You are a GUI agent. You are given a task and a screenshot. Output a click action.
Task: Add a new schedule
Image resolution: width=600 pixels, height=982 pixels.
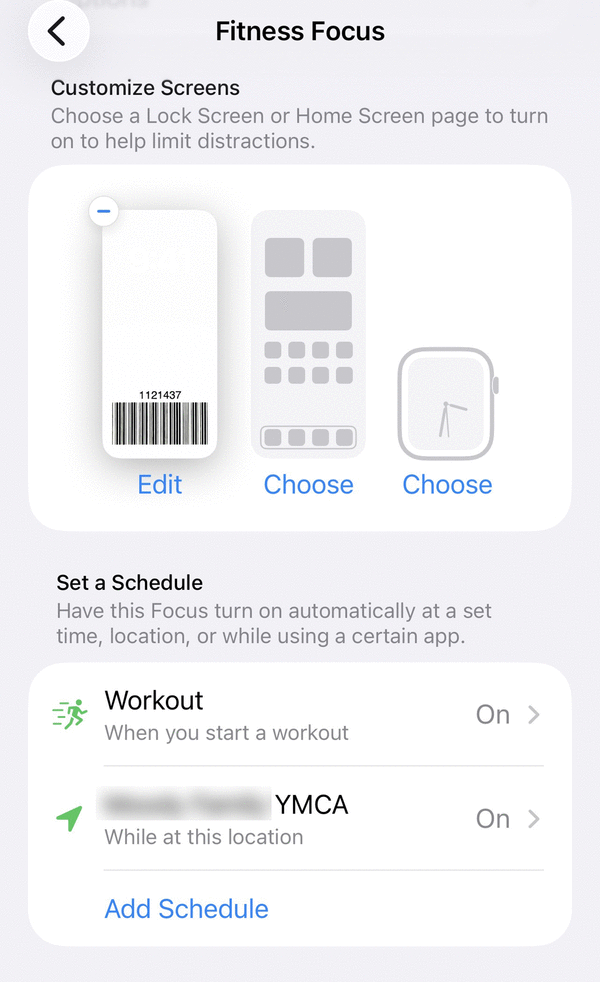[x=187, y=909]
